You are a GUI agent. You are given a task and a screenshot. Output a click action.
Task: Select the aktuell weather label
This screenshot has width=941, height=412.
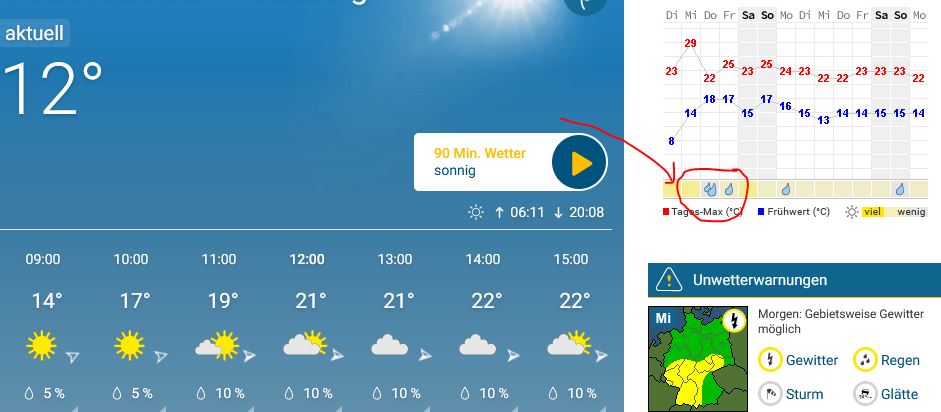[35, 33]
